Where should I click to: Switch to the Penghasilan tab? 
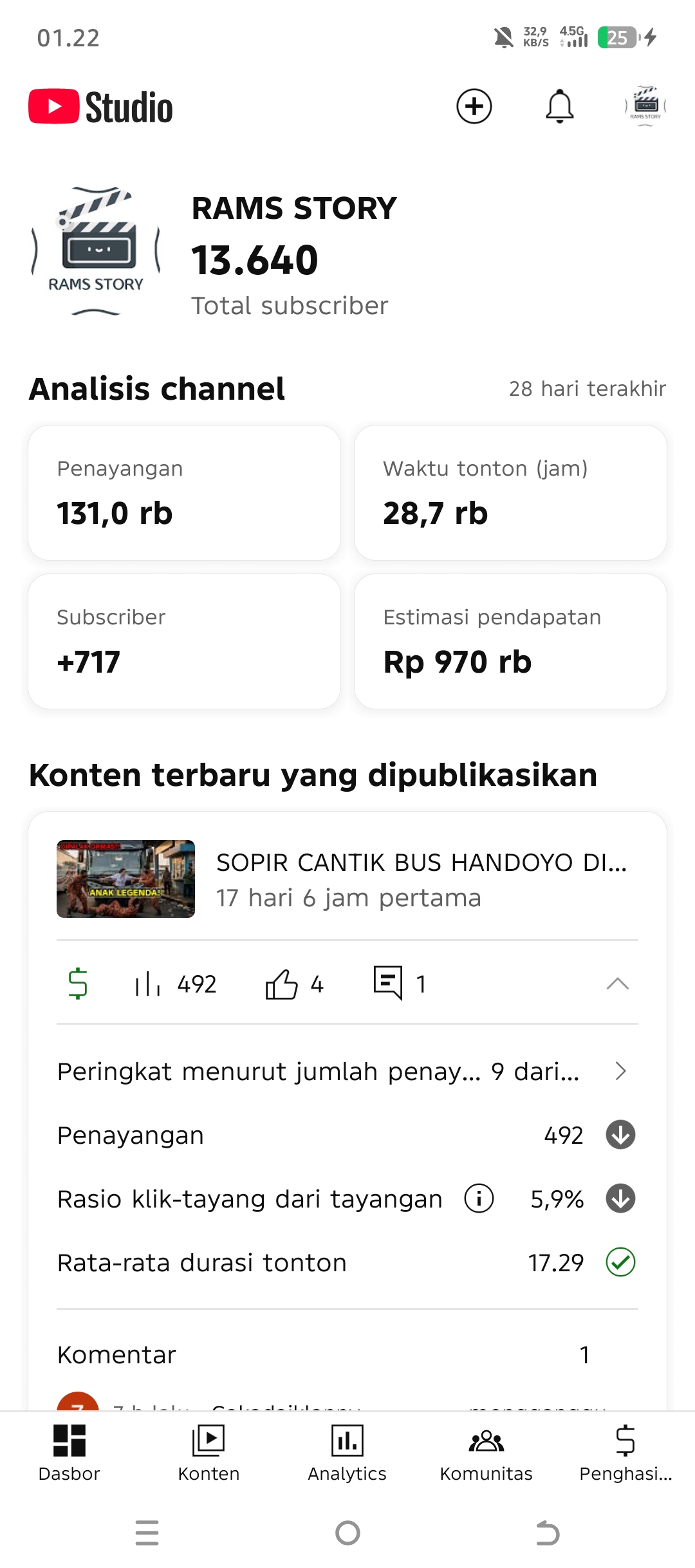click(625, 1452)
